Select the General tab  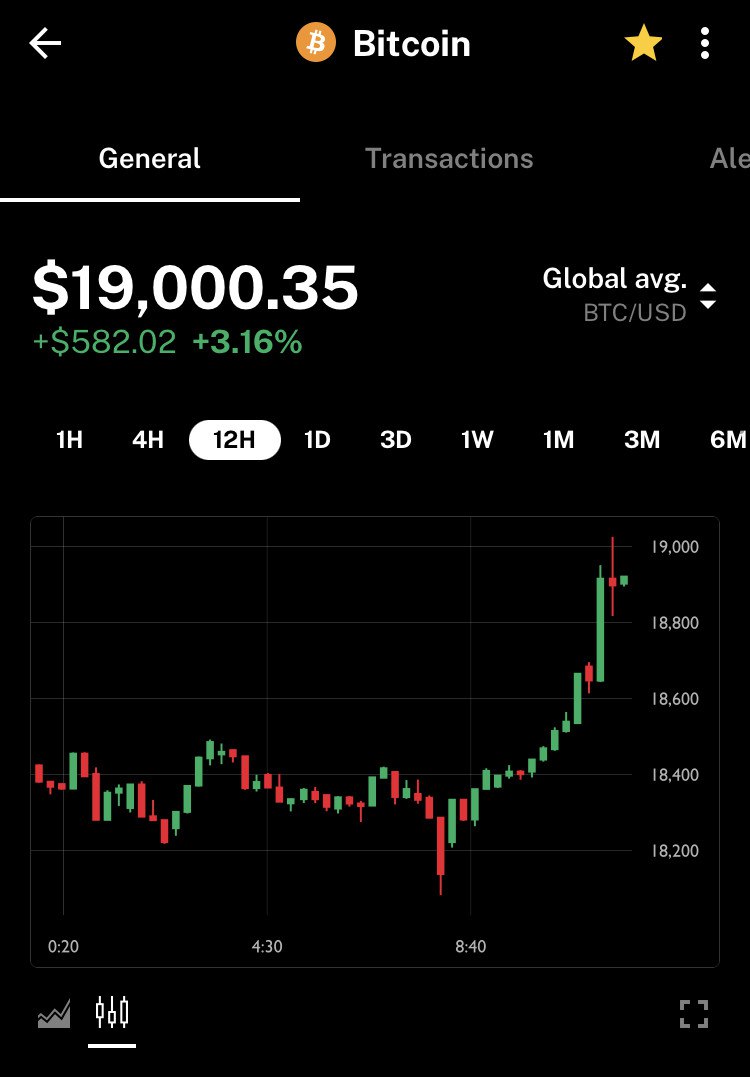coord(150,159)
